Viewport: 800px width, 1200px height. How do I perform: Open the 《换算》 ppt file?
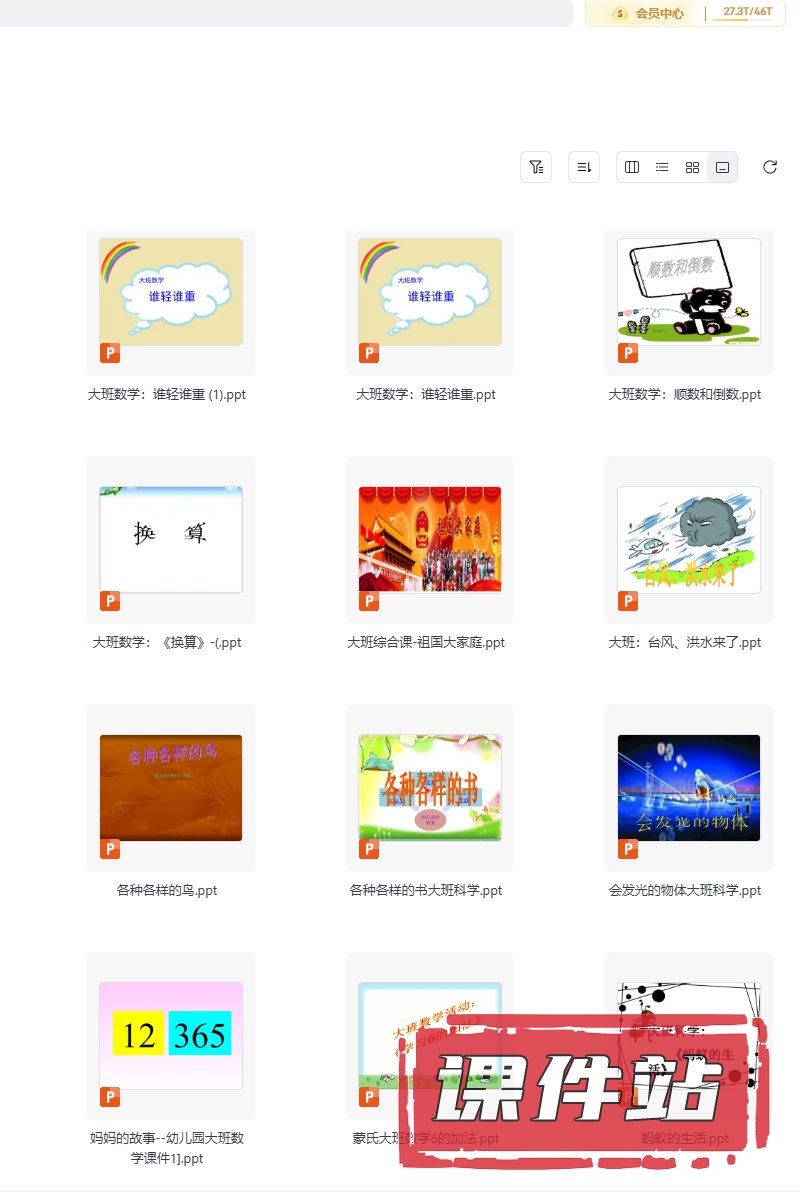tap(171, 540)
